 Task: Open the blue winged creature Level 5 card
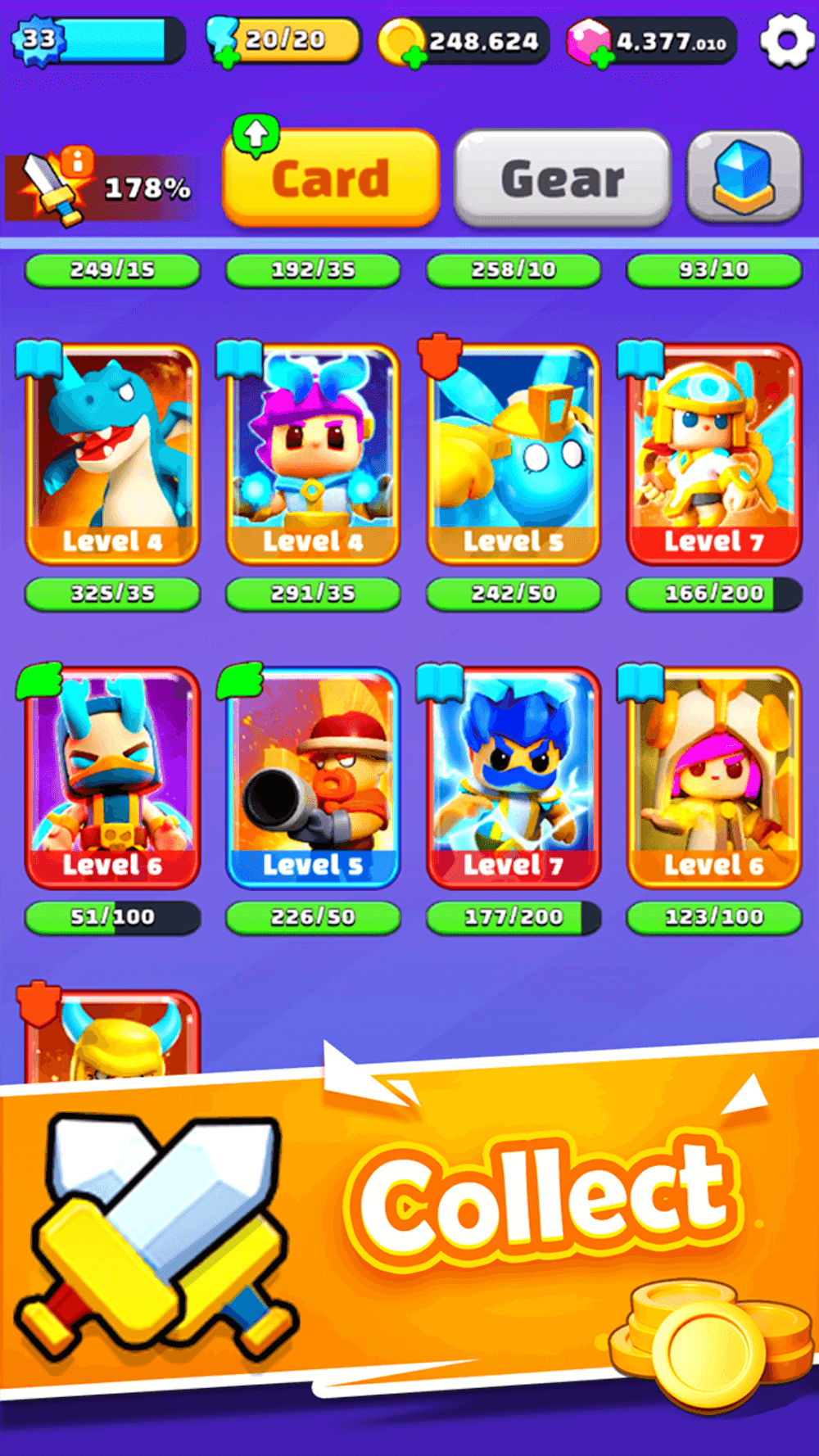coord(514,454)
